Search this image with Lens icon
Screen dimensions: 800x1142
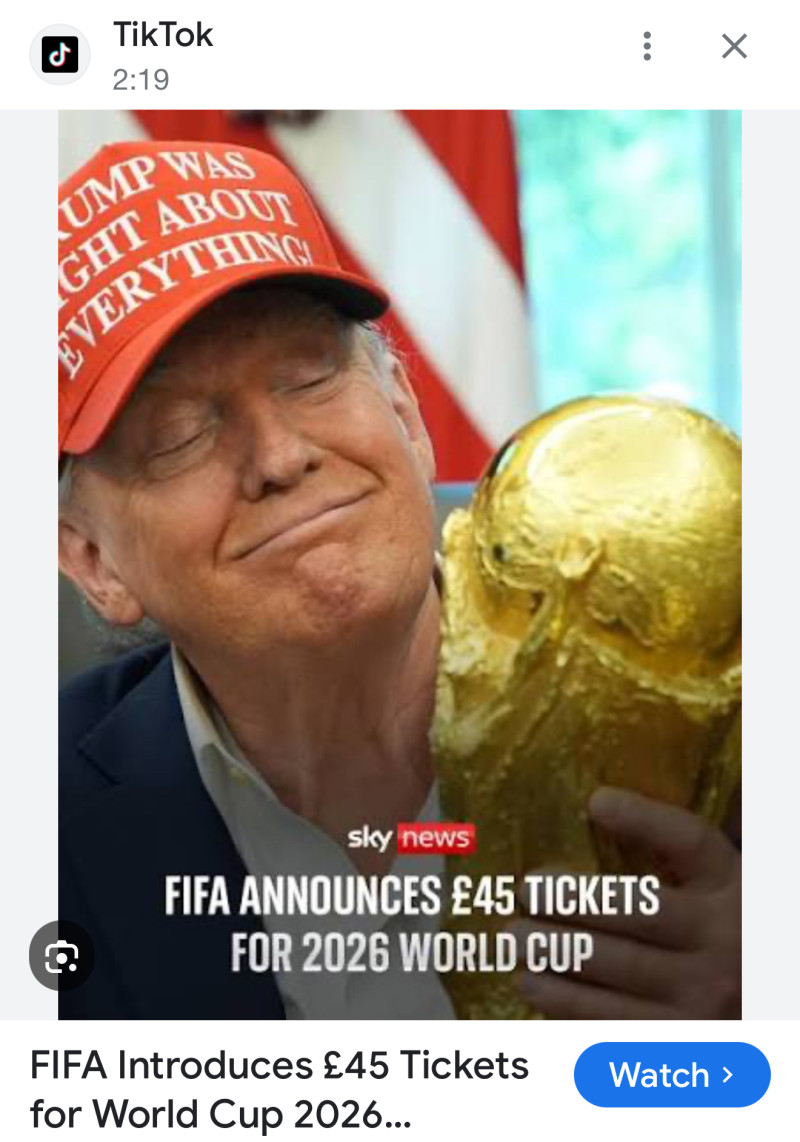[61, 957]
